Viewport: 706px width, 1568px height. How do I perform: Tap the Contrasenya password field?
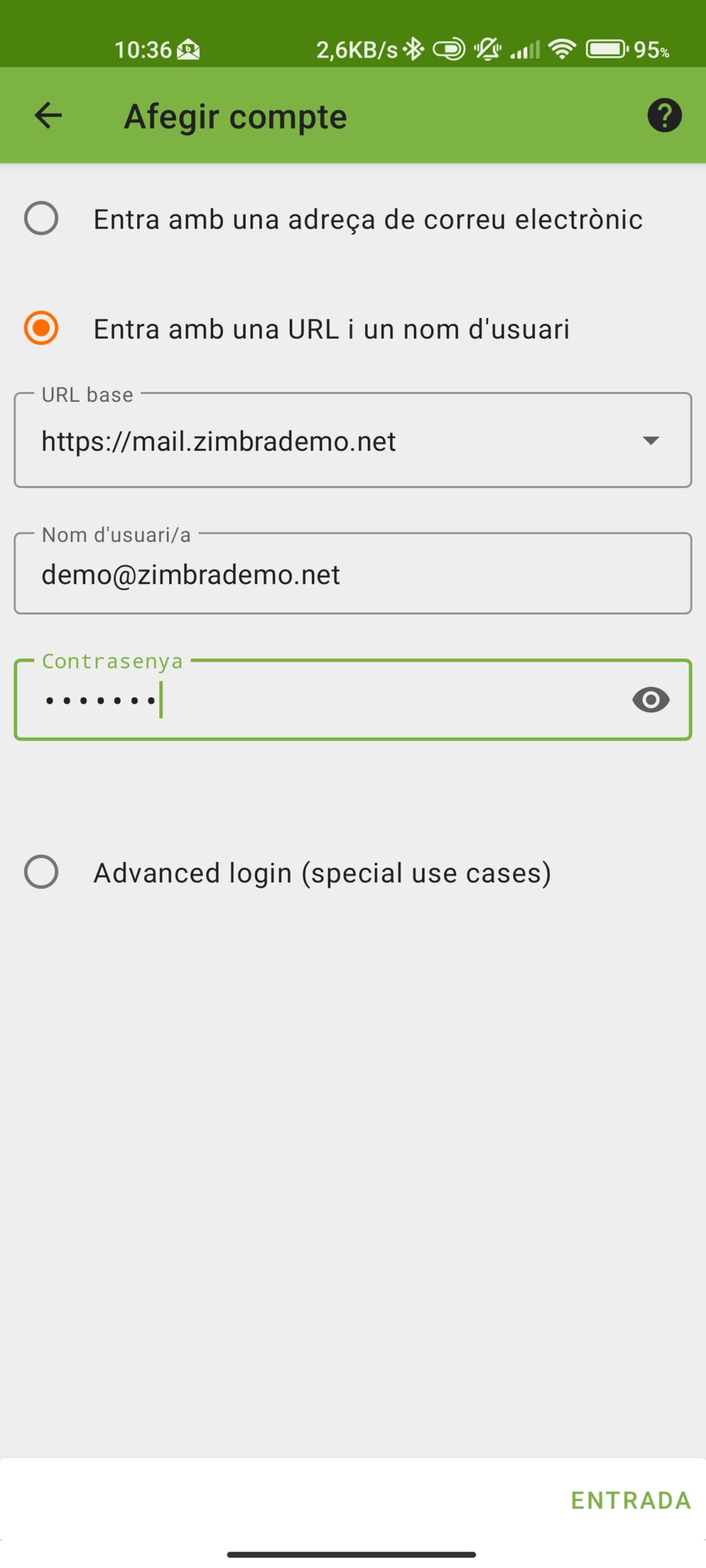(353, 699)
